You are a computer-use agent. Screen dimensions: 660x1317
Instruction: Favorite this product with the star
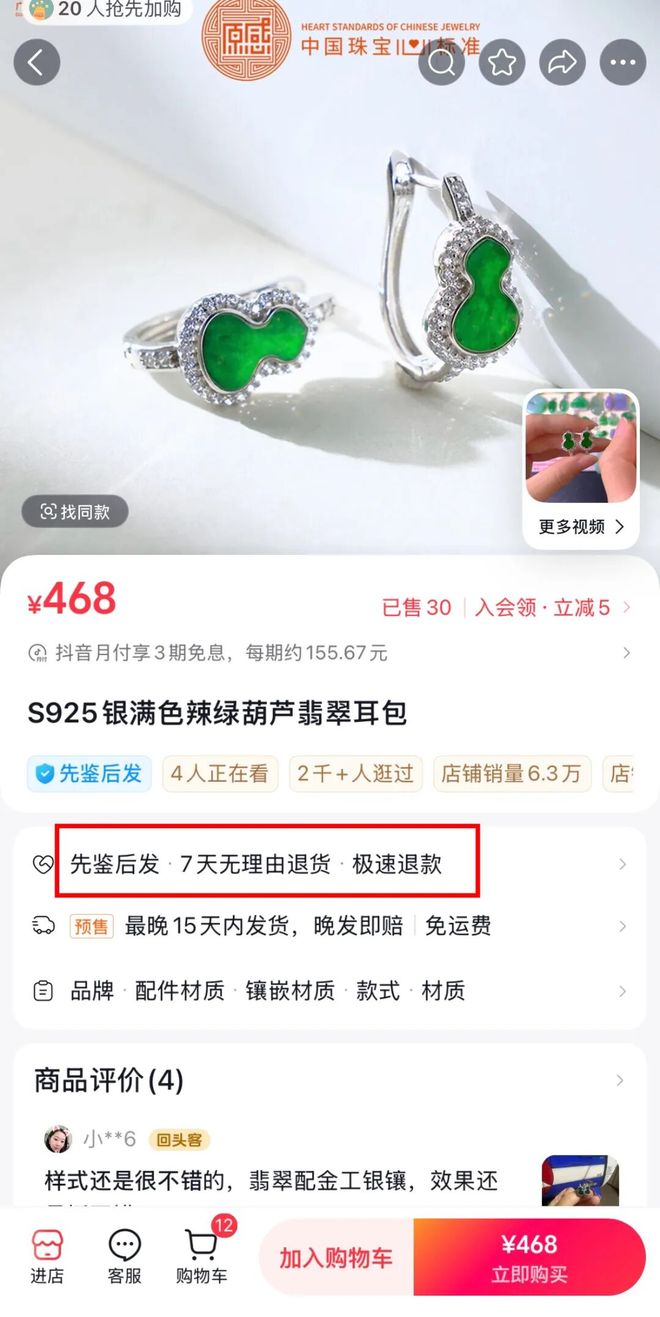[502, 63]
